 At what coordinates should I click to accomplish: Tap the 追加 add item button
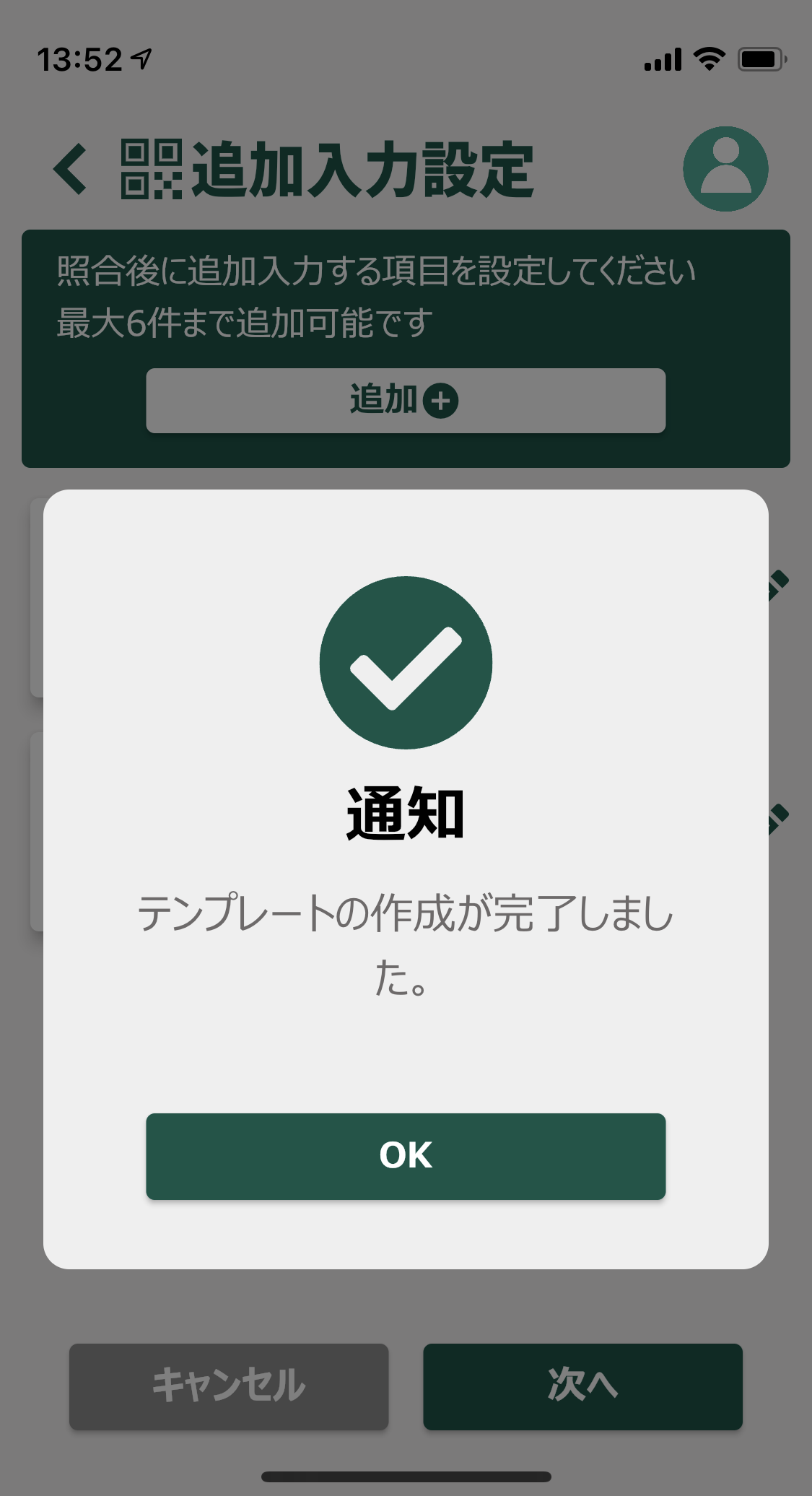406,401
